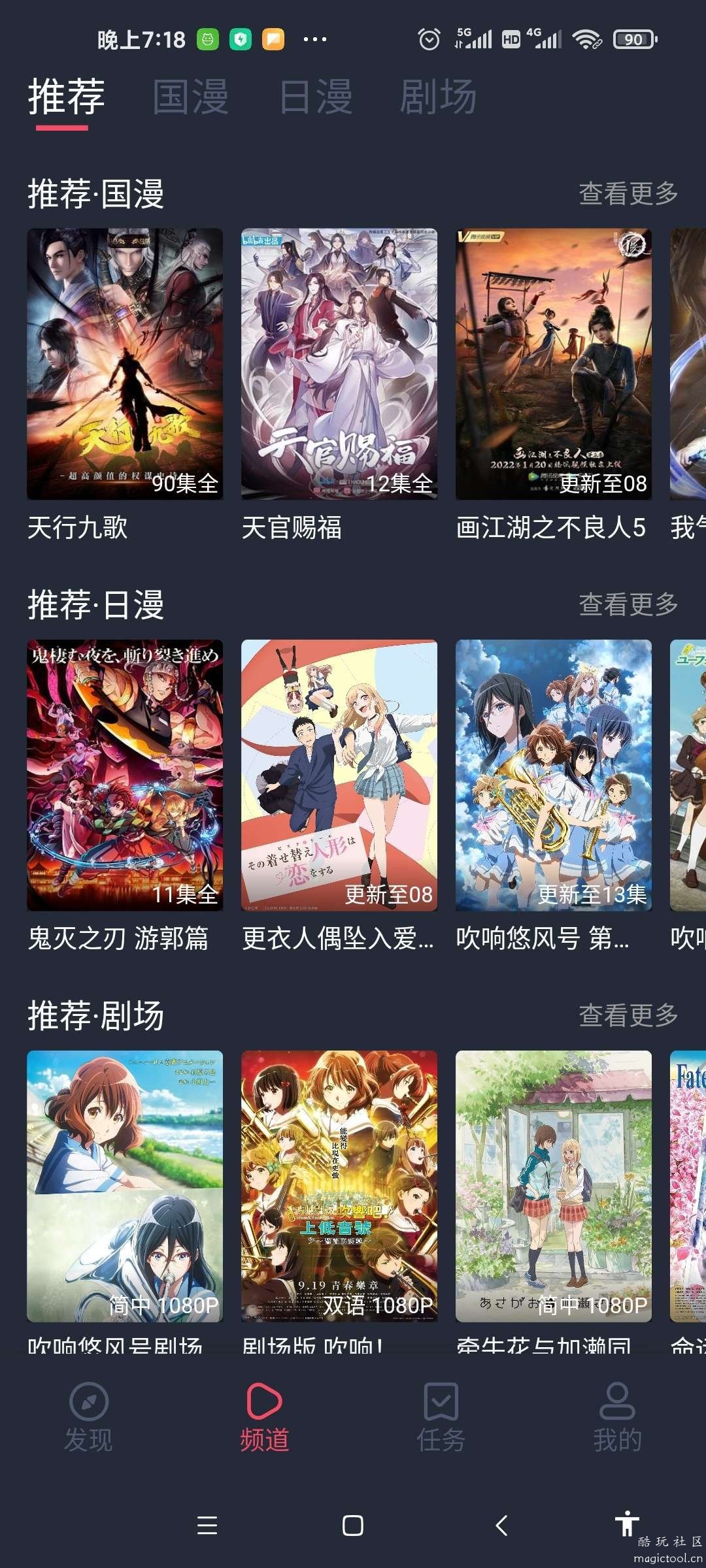View more under 推荐·国漫

[x=628, y=193]
